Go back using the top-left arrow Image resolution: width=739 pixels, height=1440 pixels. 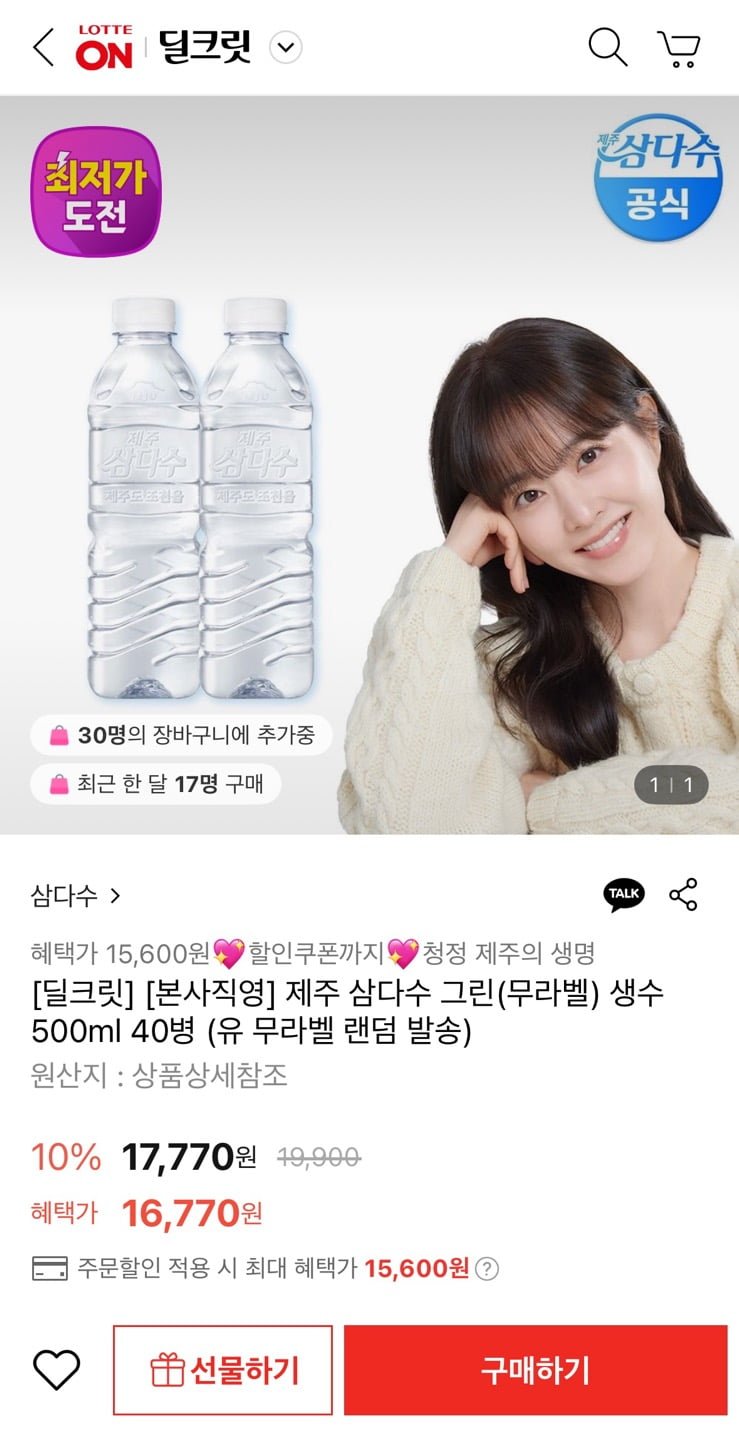pyautogui.click(x=43, y=47)
